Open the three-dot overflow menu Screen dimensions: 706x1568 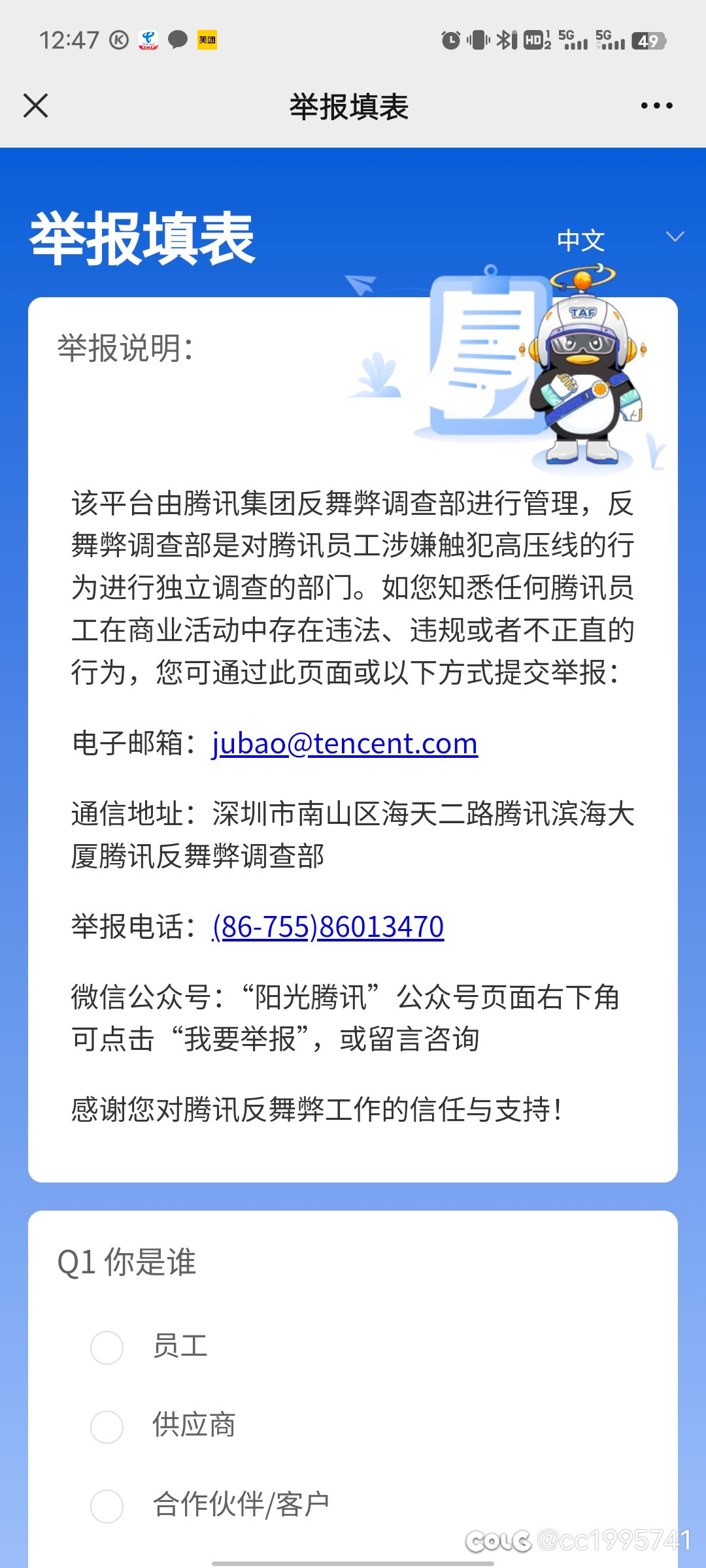pyautogui.click(x=656, y=106)
